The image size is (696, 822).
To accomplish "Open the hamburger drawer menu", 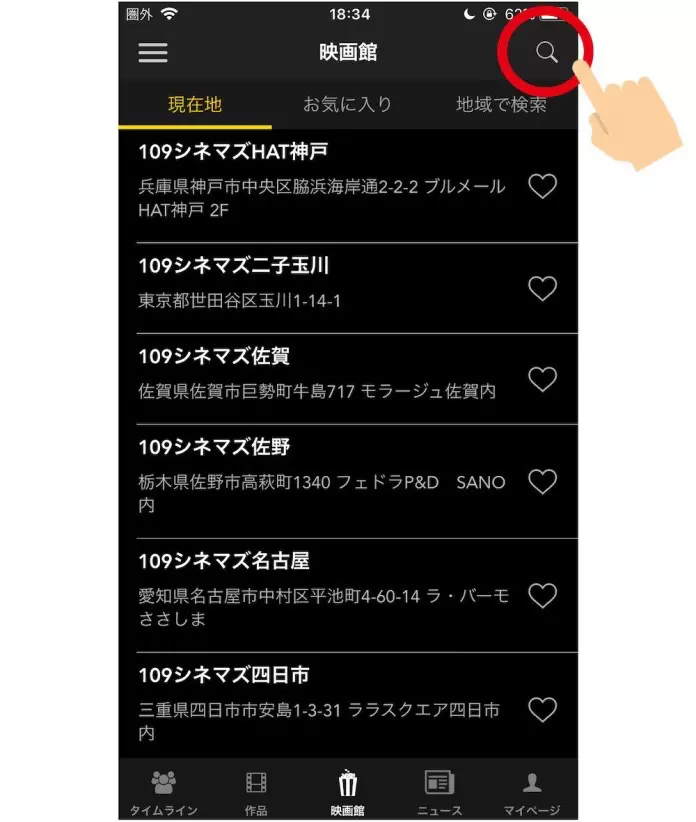I will (x=153, y=52).
